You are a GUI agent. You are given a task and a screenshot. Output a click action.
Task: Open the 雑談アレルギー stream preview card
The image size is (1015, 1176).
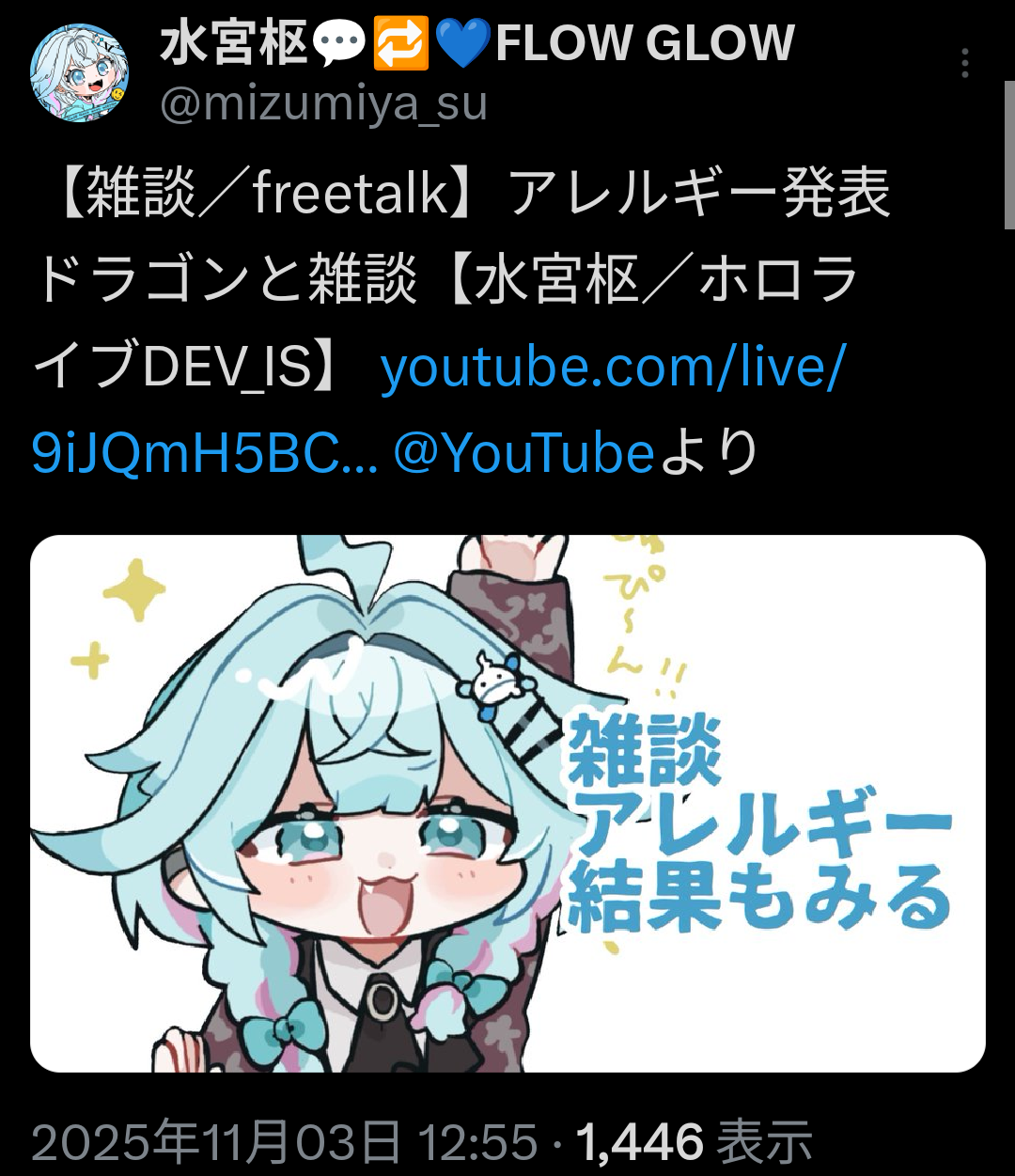[x=507, y=804]
